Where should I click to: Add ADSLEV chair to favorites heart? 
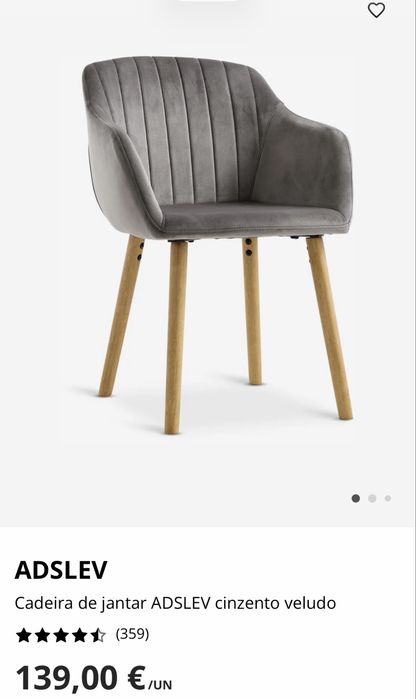pos(376,10)
